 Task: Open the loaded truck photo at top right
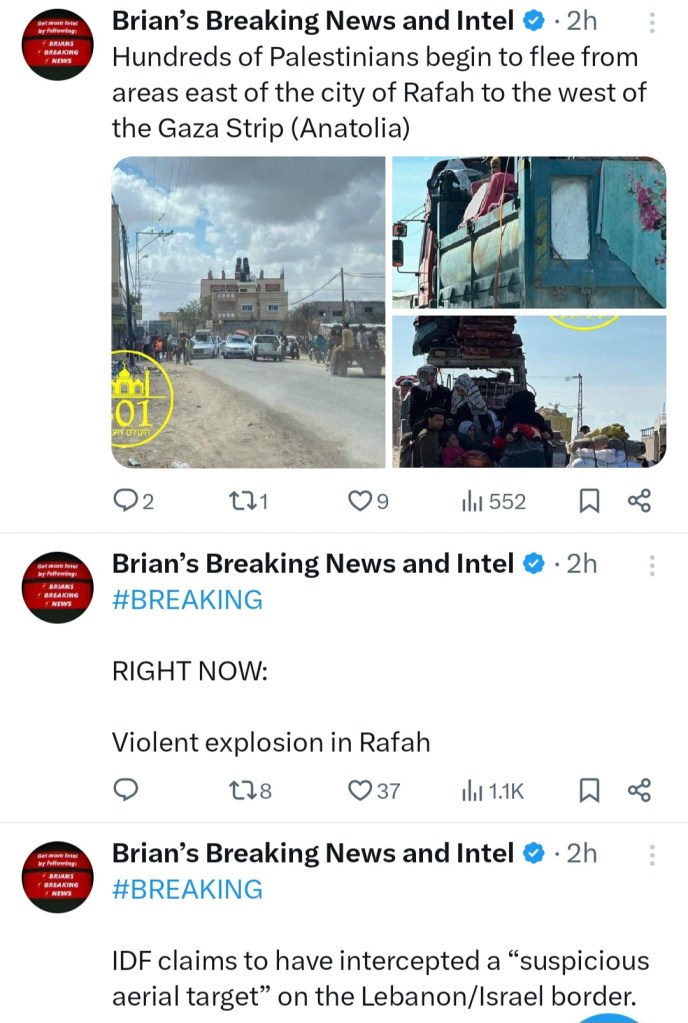coord(528,231)
